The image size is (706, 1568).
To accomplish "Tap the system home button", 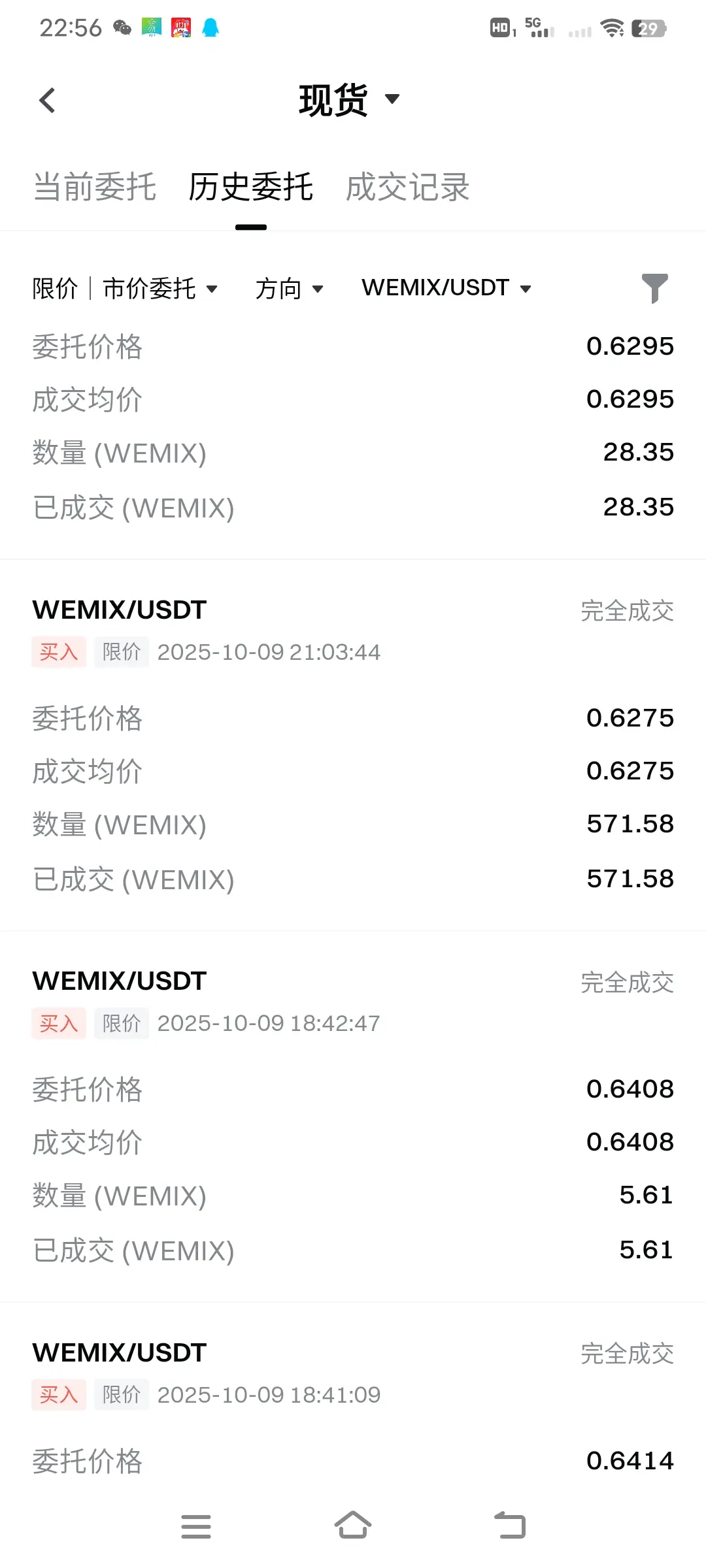I will point(353,1526).
